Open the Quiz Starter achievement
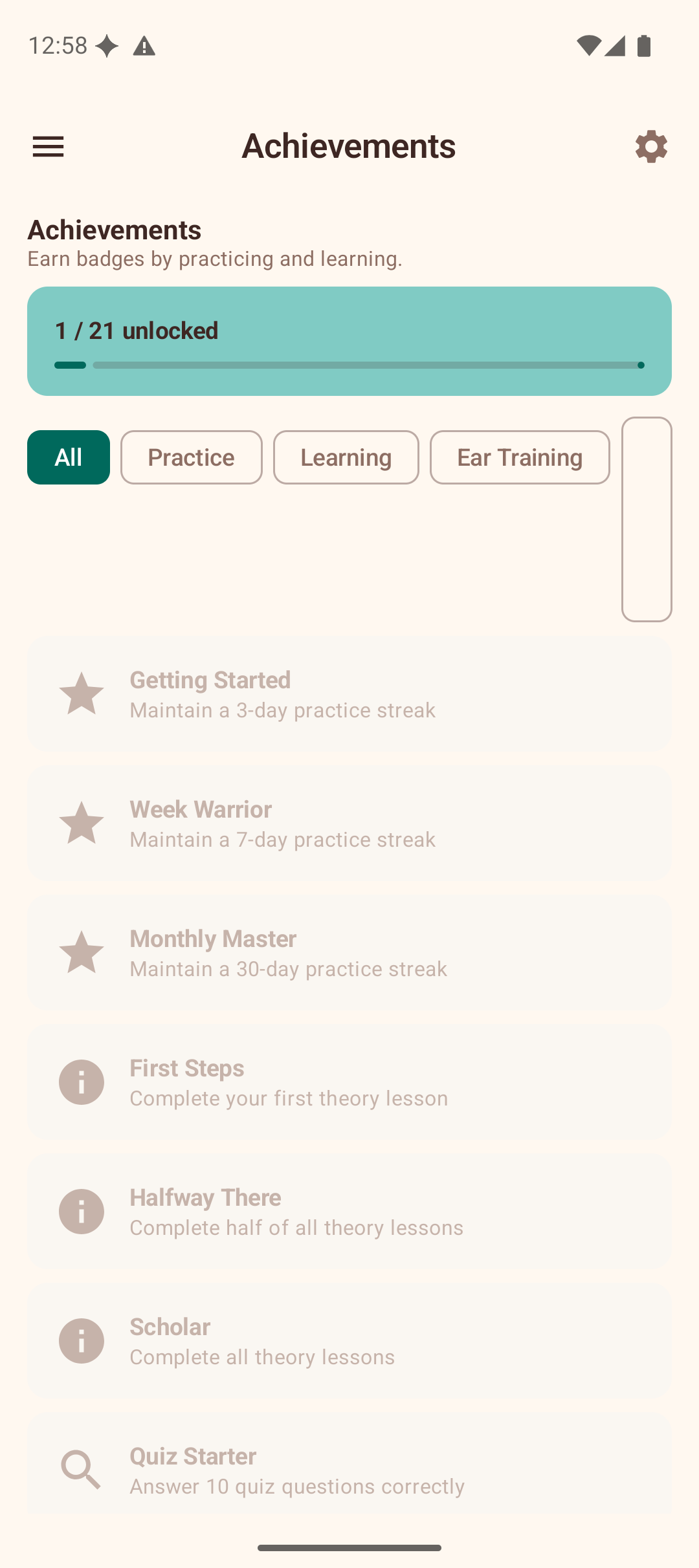Image resolution: width=699 pixels, height=1568 pixels. [x=349, y=1470]
